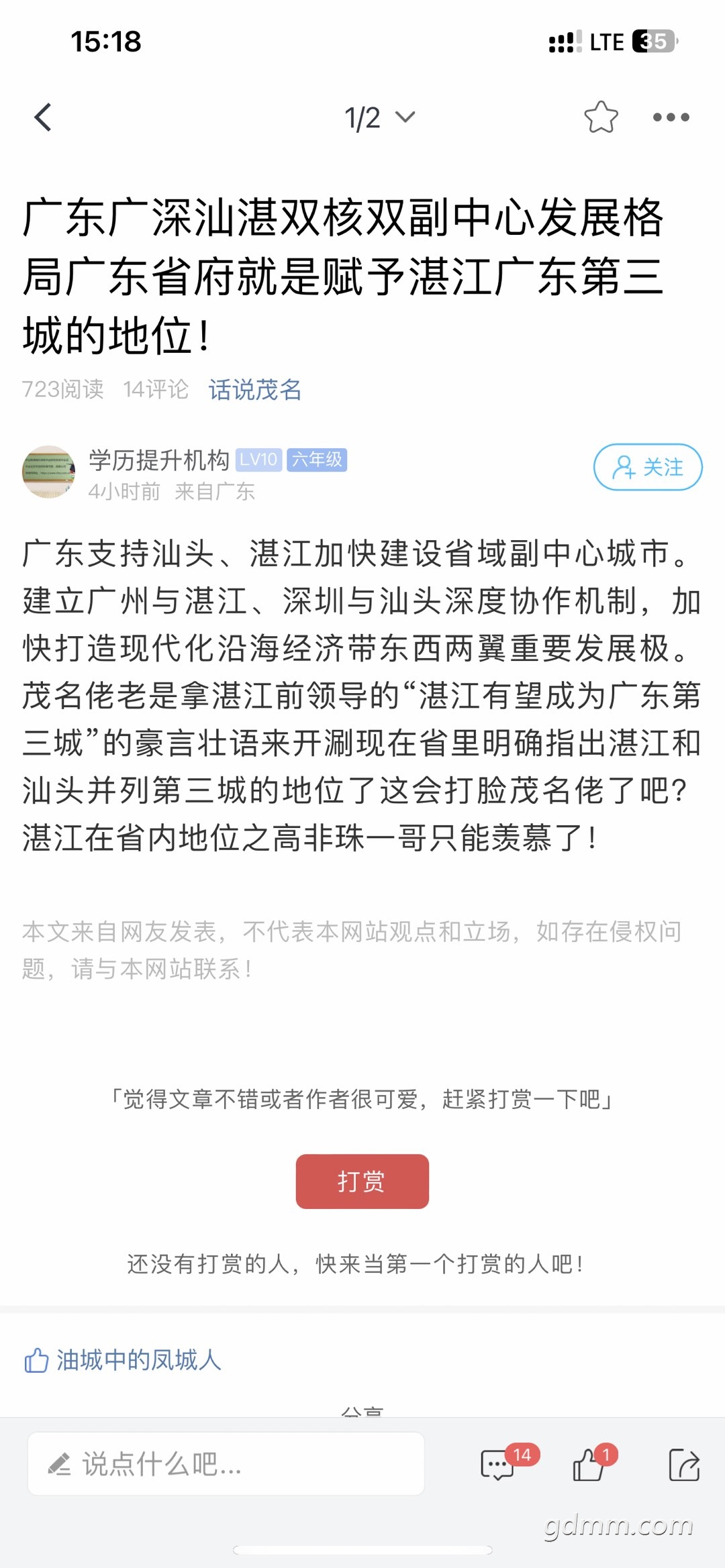This screenshot has width=725, height=1568.
Task: Share this post
Action: pyautogui.click(x=684, y=1464)
